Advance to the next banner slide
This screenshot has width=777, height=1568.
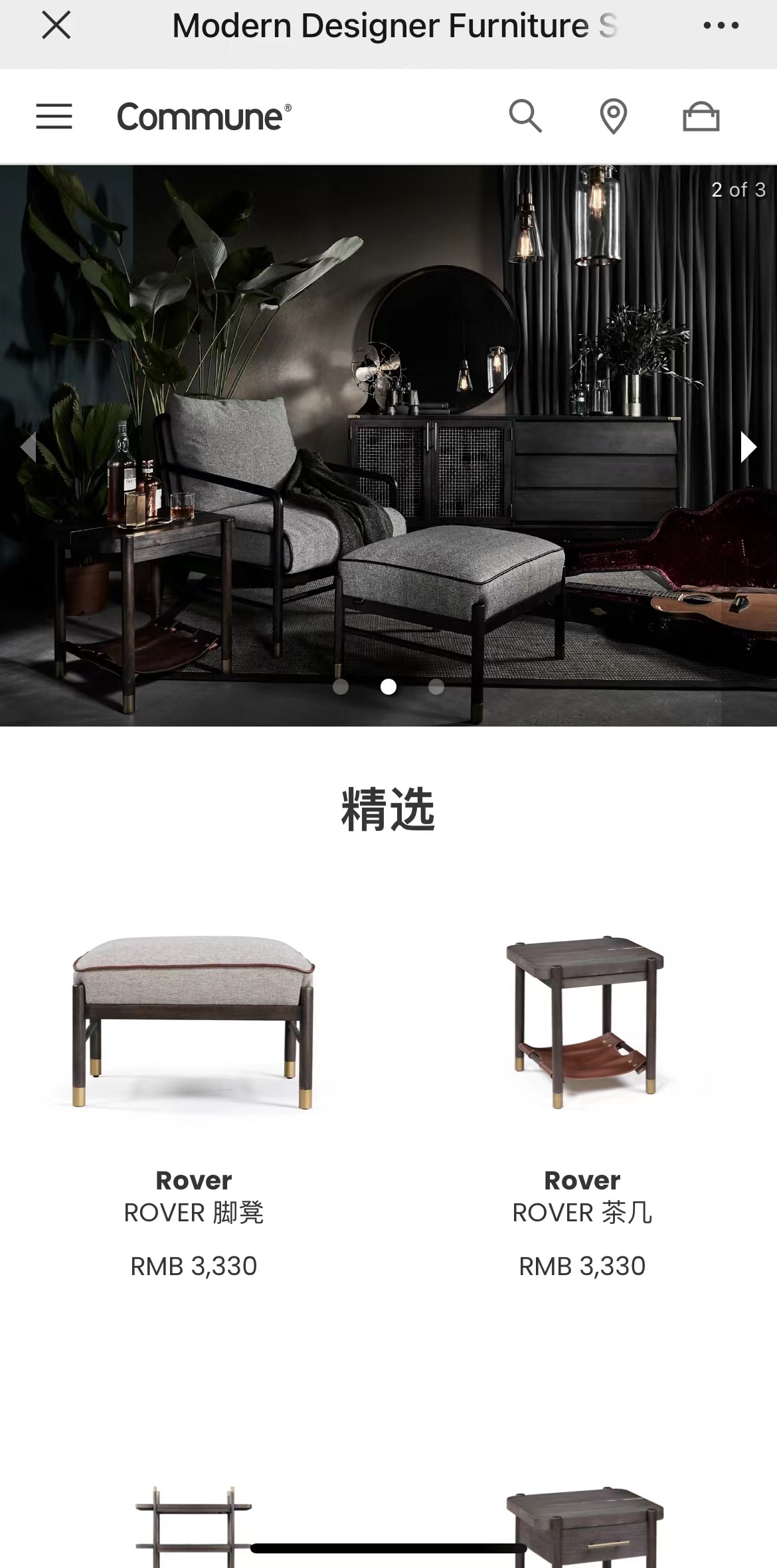coord(748,446)
